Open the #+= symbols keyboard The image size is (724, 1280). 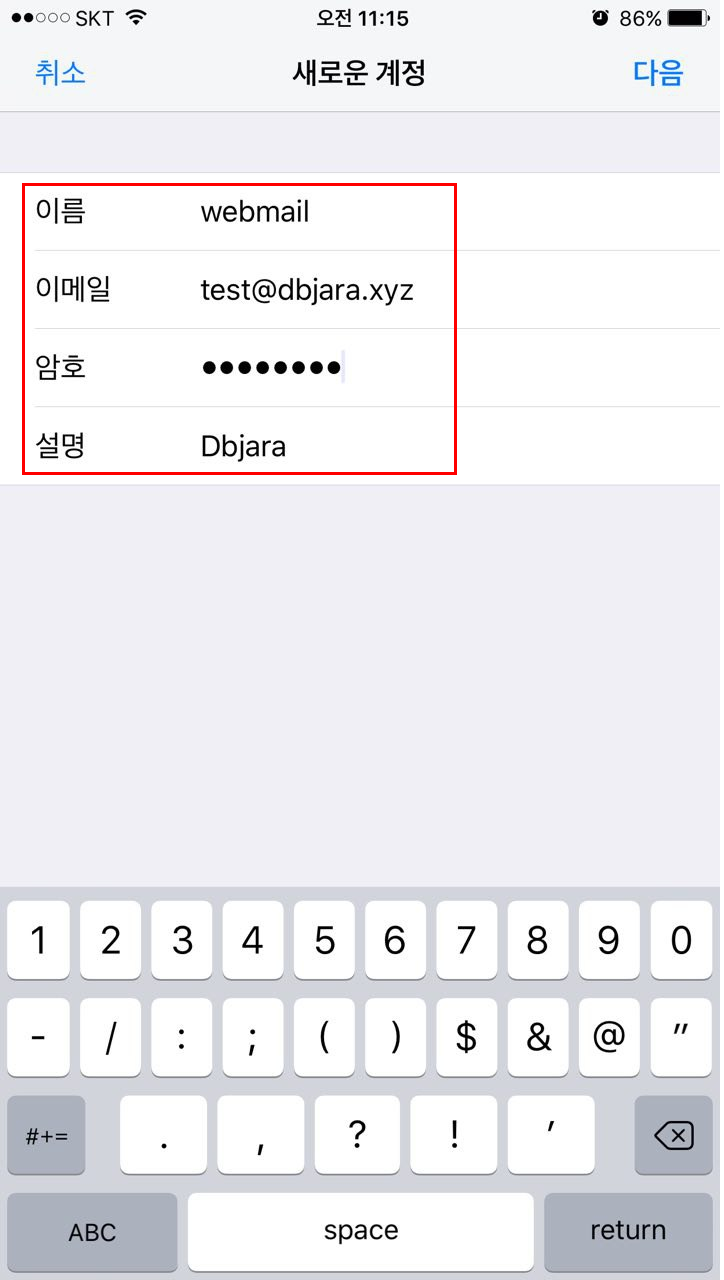coord(46,1135)
